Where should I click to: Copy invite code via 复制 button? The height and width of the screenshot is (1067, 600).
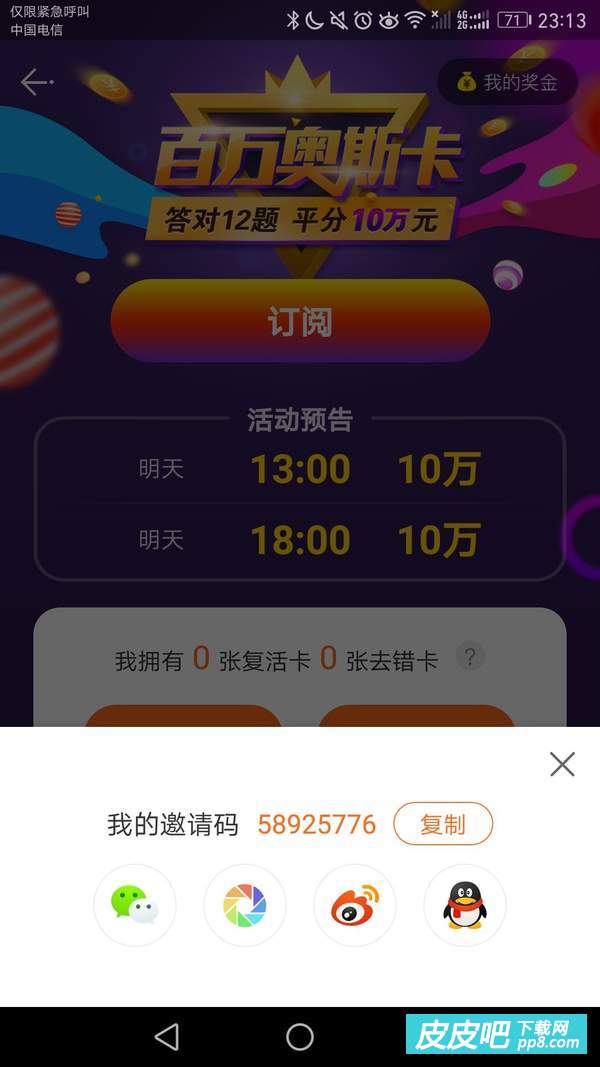[x=443, y=824]
